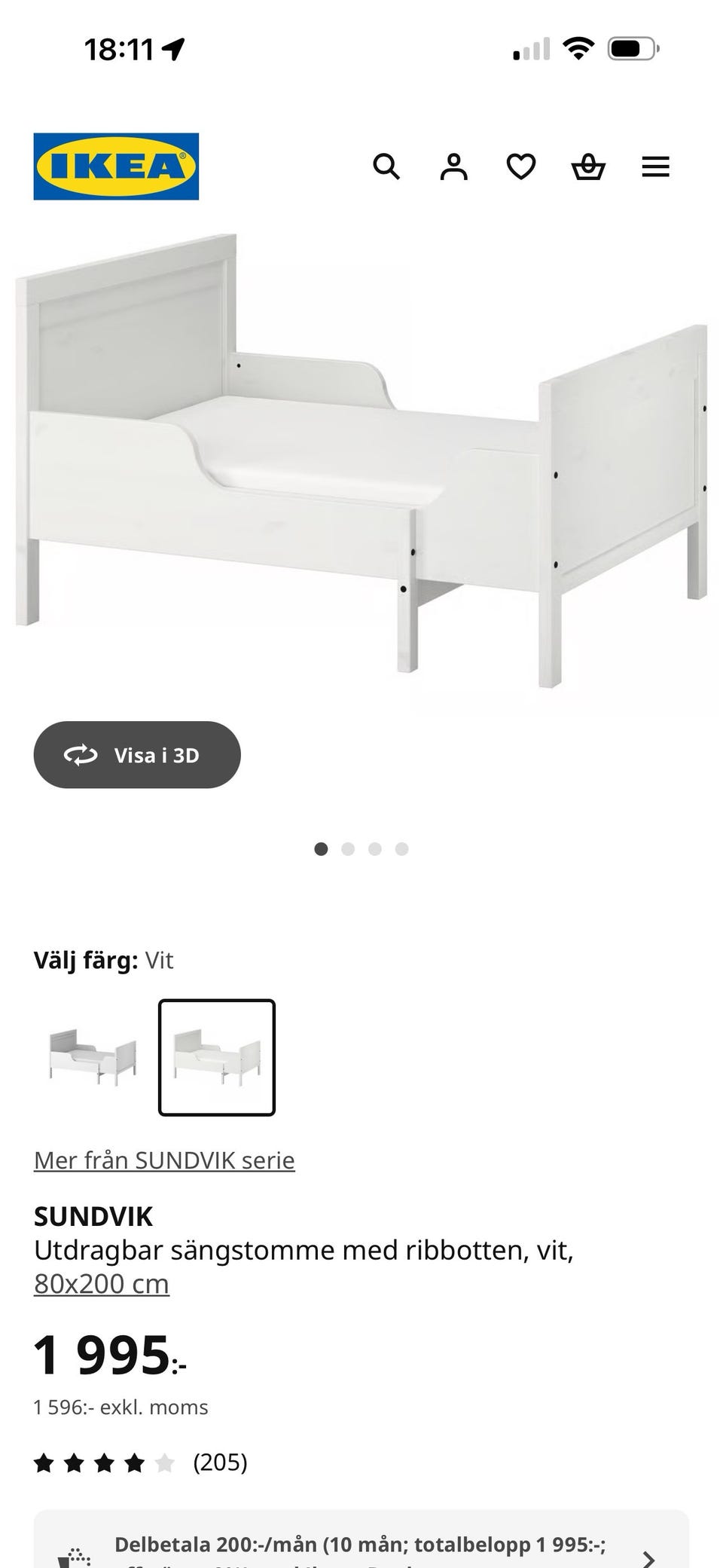Open the hamburger navigation menu
Viewport: 723px width, 1568px height.
(x=655, y=167)
